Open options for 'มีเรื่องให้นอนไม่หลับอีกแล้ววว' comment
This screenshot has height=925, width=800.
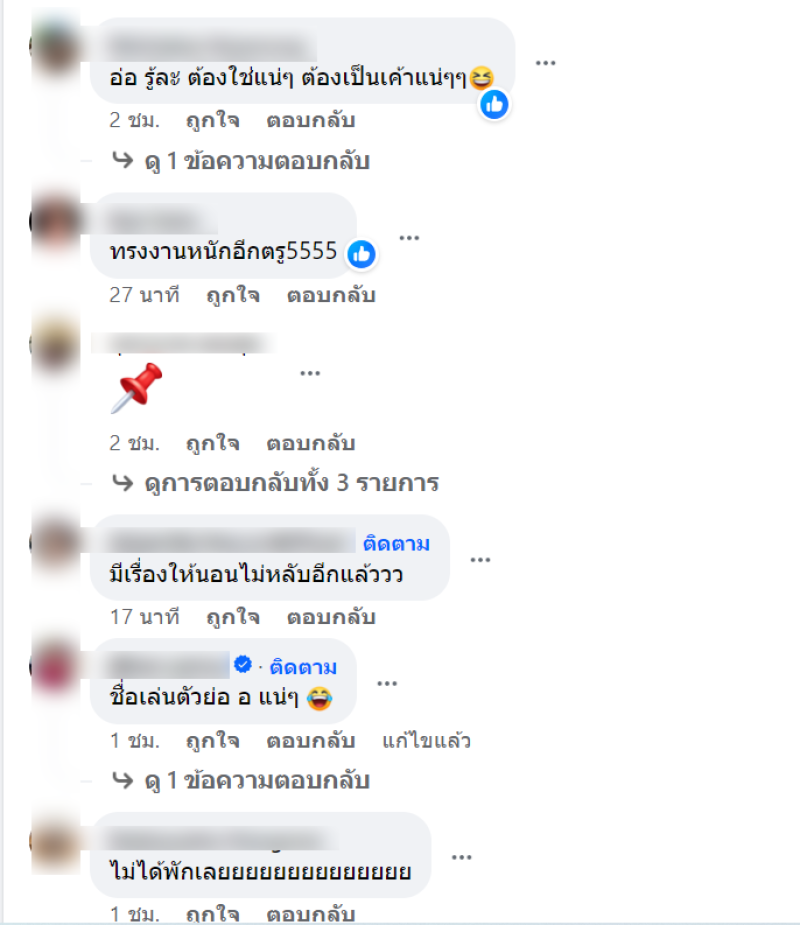[x=481, y=559]
